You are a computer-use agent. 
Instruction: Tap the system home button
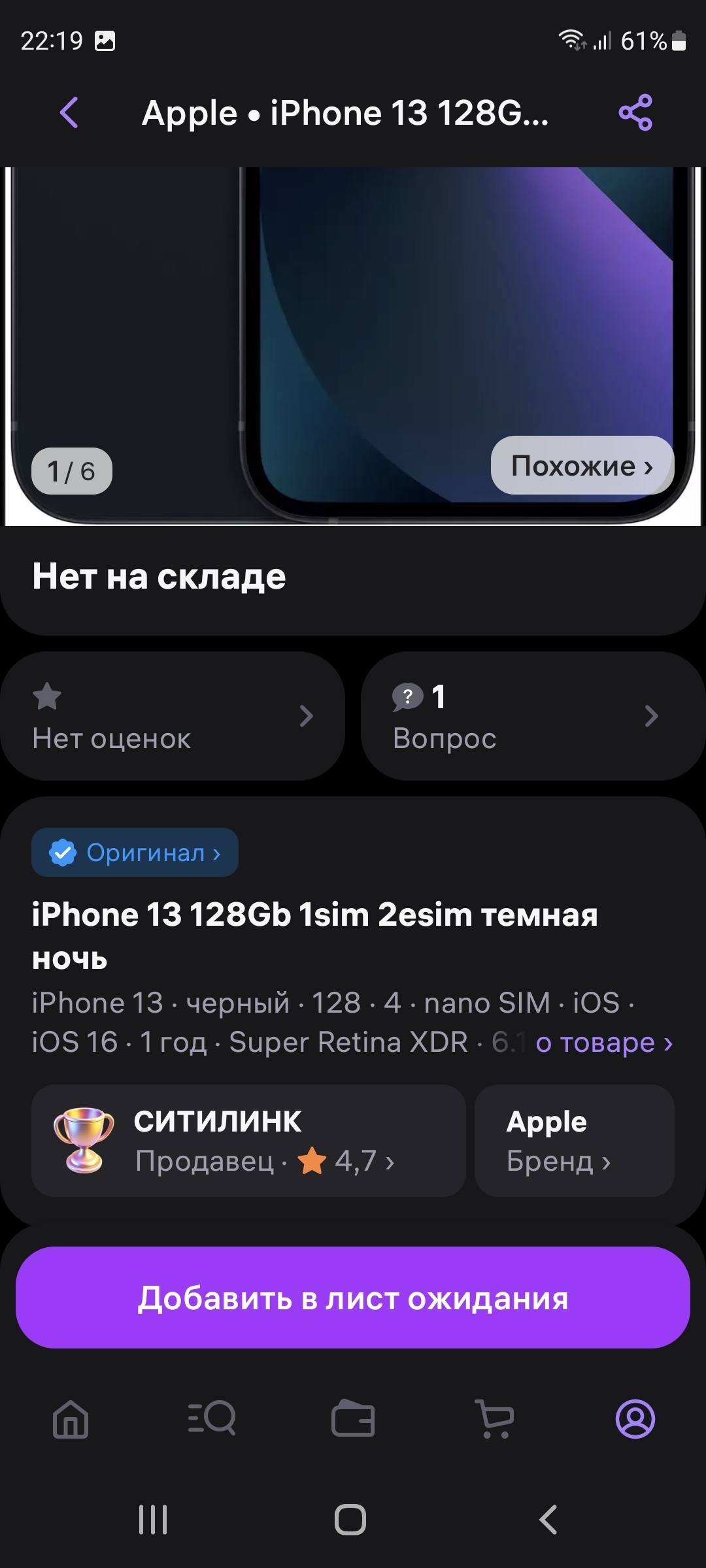pos(350,1520)
